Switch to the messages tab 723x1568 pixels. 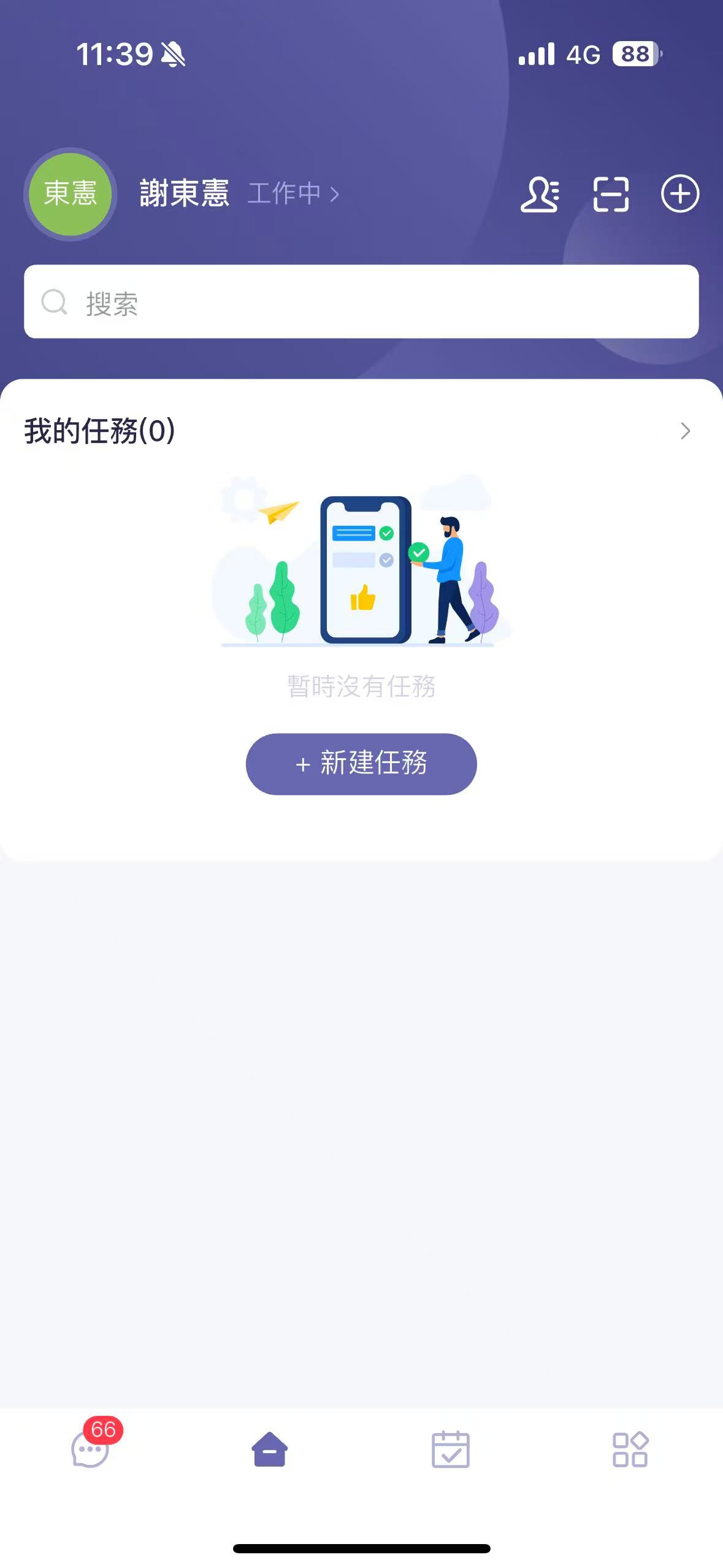coord(91,1449)
